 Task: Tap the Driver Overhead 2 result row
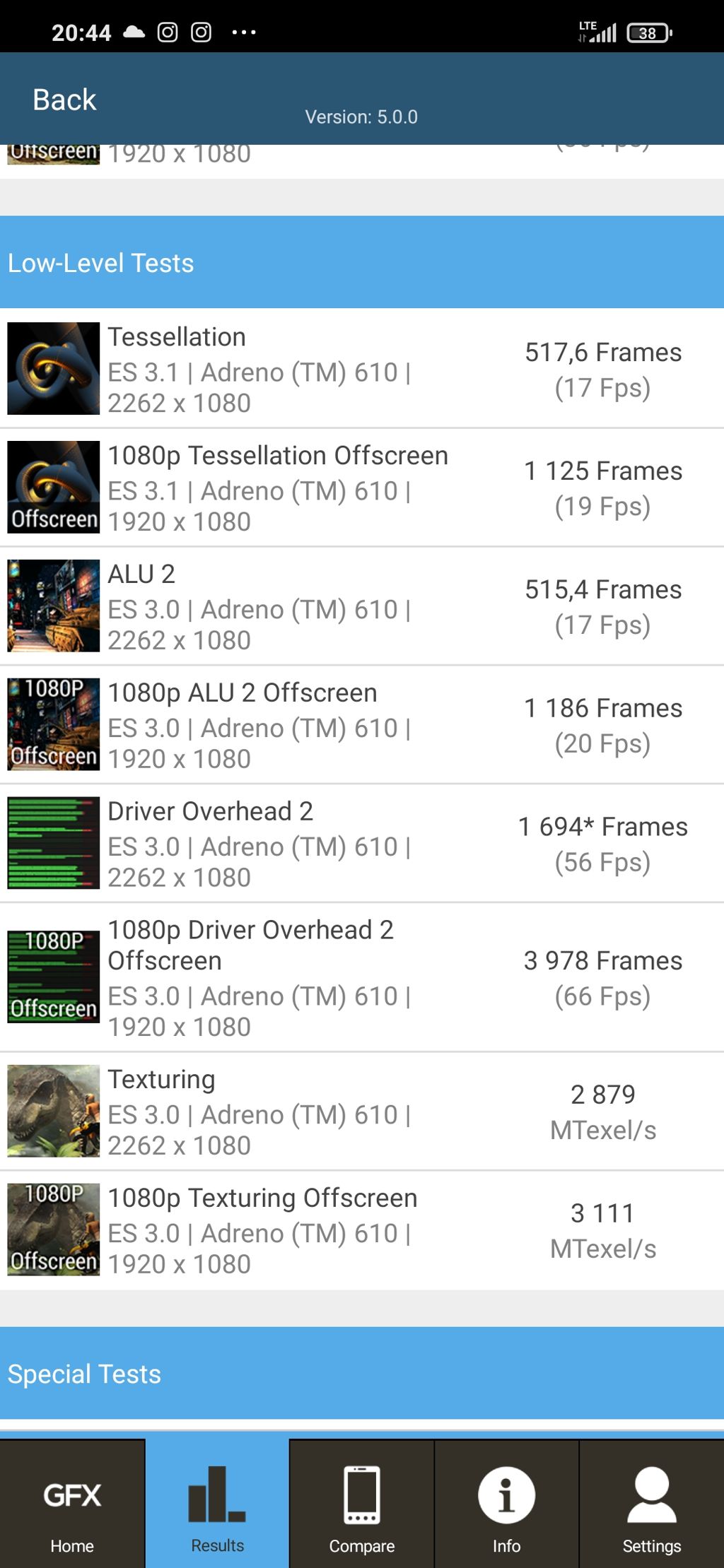click(361, 844)
